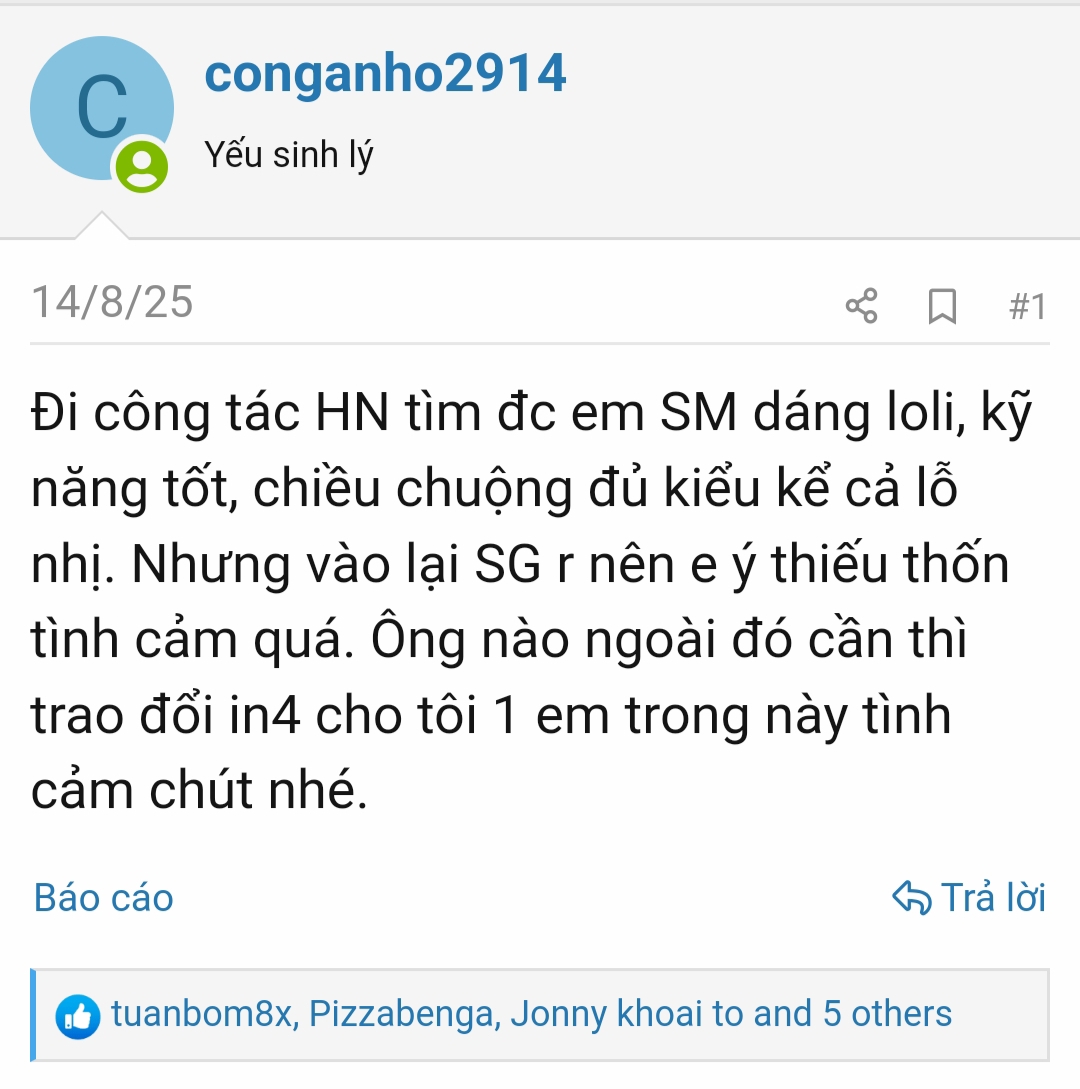This screenshot has width=1080, height=1089.
Task: Open the 14/8/25 post date link
Action: [x=113, y=302]
